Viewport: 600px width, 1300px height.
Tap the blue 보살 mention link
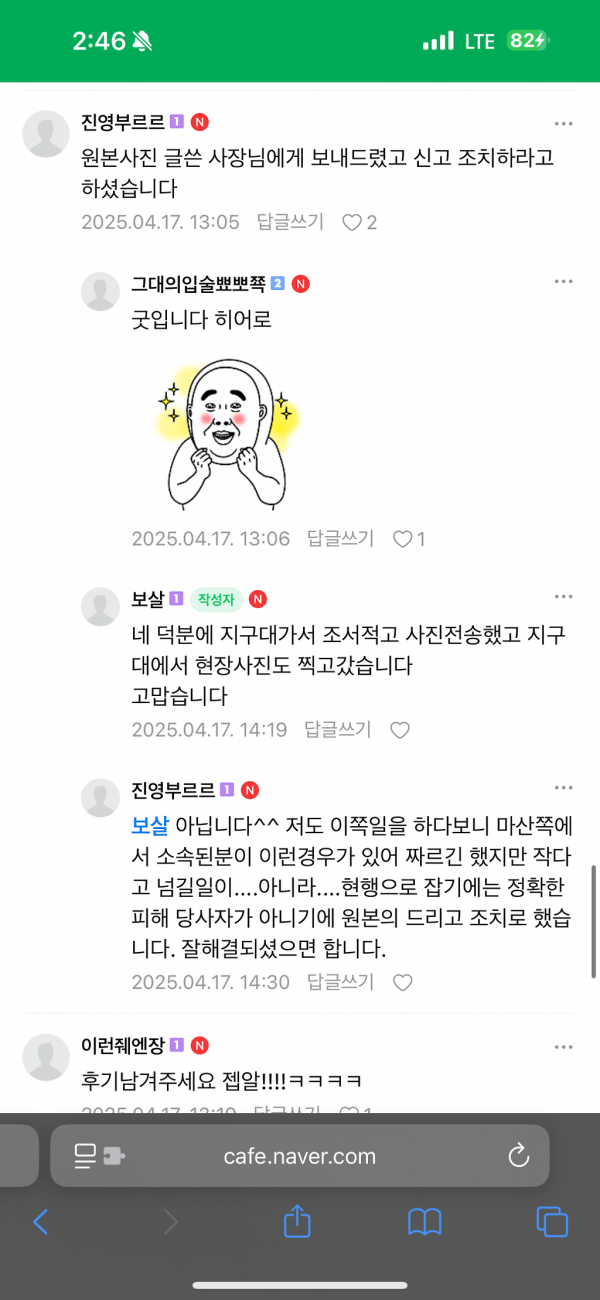[x=151, y=826]
